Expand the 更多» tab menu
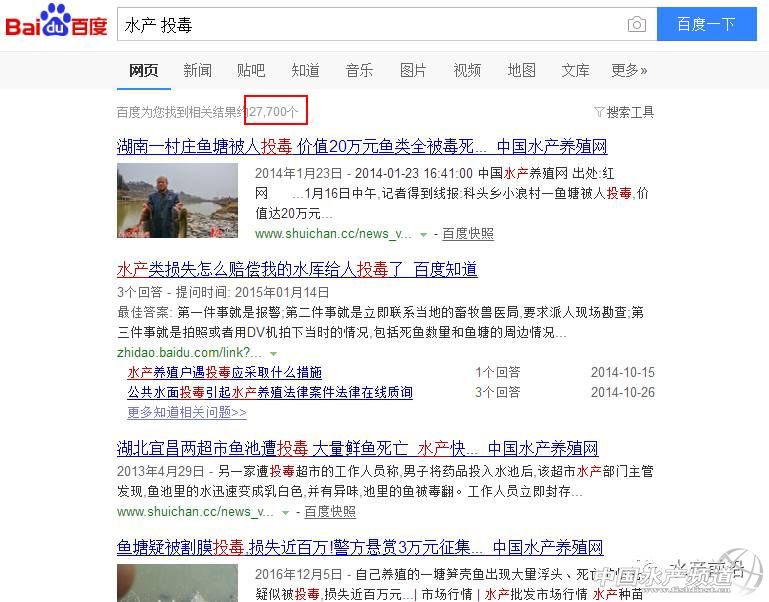 [629, 70]
